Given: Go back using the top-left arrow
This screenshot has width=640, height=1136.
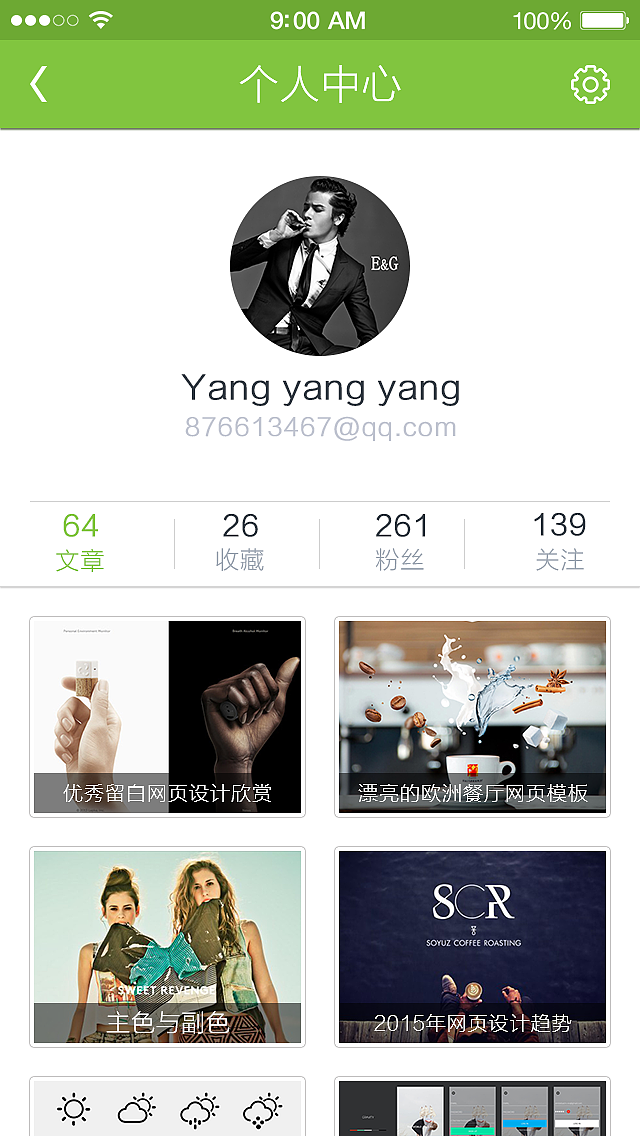Looking at the screenshot, I should tap(38, 84).
